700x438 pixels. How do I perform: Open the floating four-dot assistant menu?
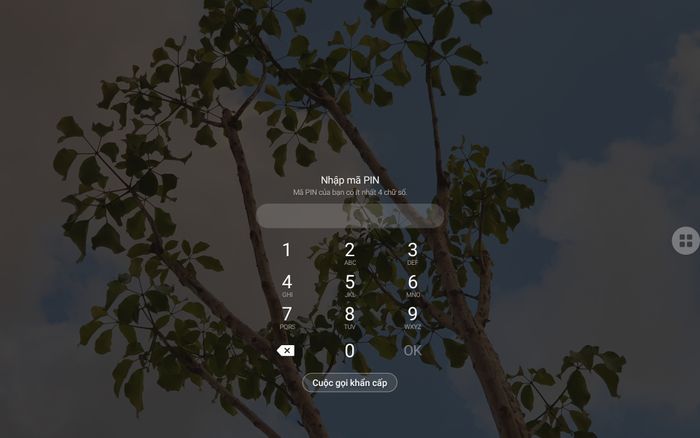(685, 239)
